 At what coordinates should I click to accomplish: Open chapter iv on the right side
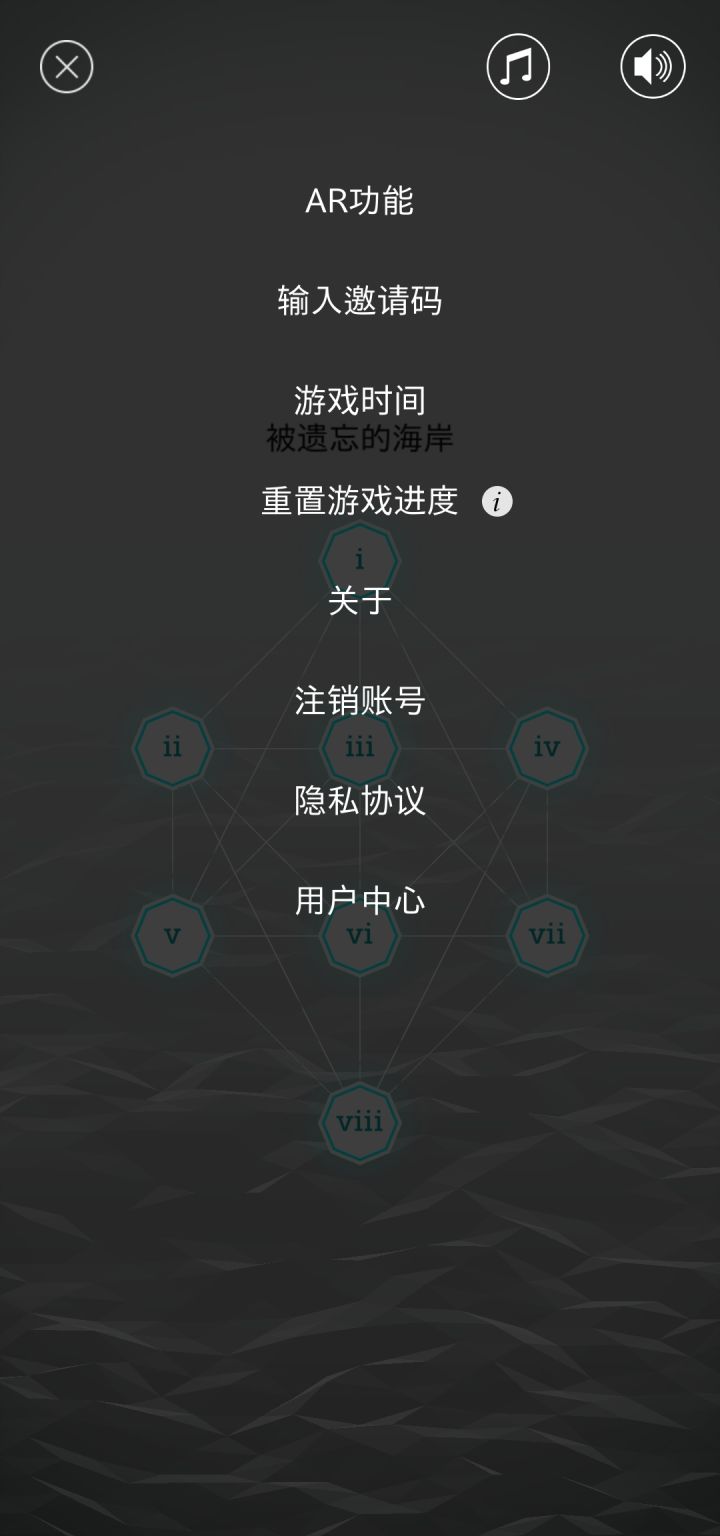[x=547, y=747]
